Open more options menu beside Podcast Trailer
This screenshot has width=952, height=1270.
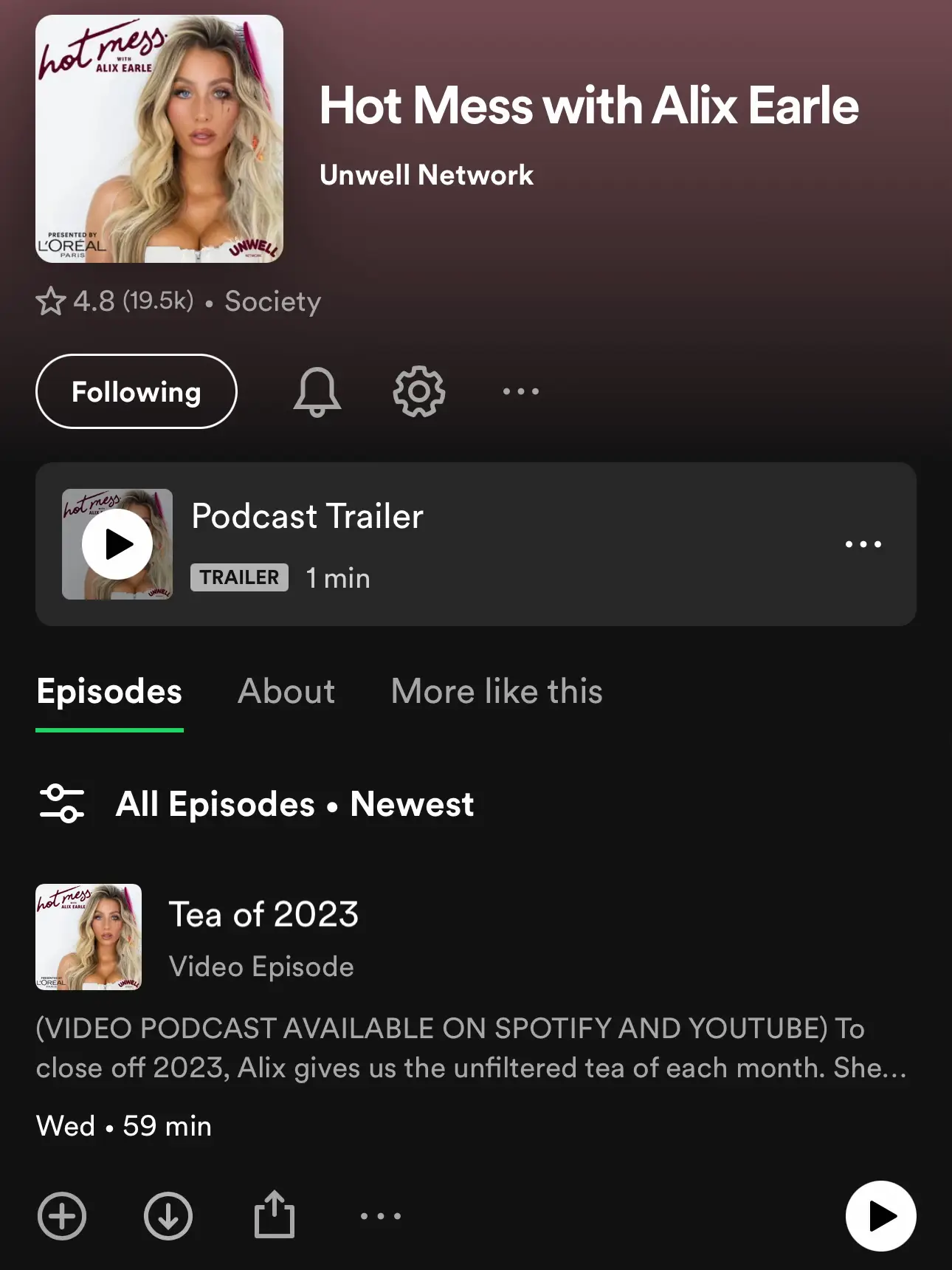point(862,543)
